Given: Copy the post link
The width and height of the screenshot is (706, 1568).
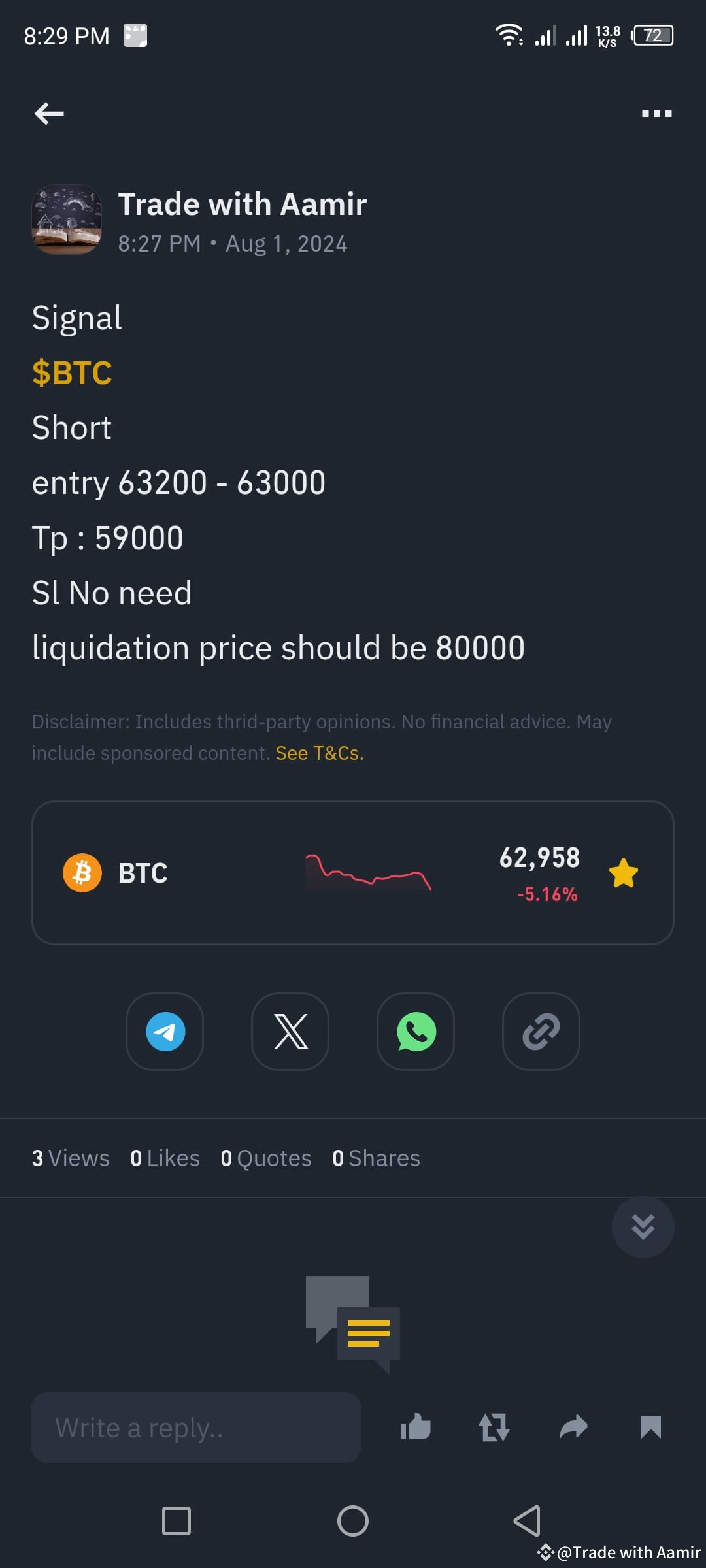Looking at the screenshot, I should (541, 1032).
